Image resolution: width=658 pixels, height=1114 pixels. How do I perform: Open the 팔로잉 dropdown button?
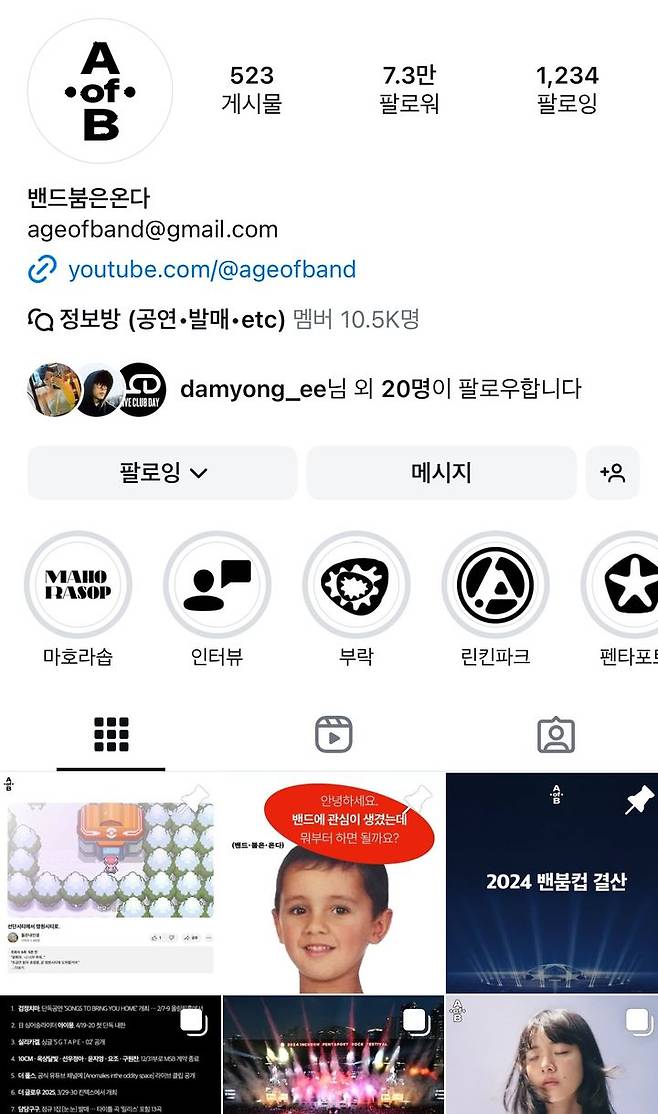click(163, 473)
